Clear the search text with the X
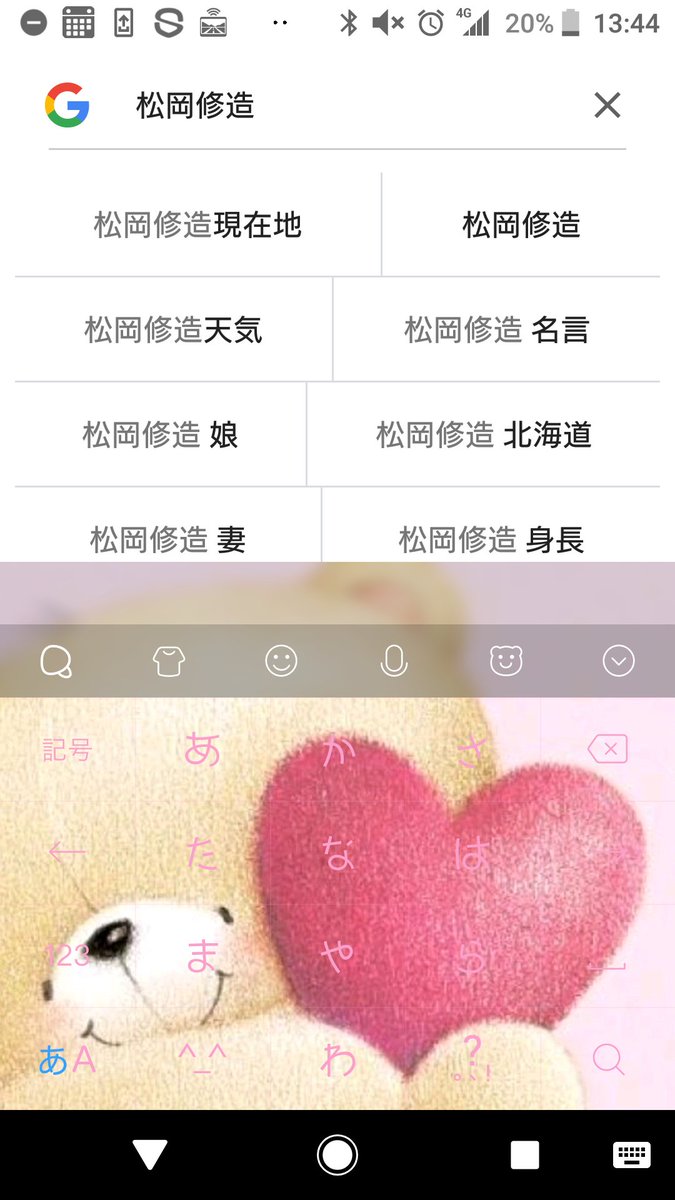 [x=607, y=105]
